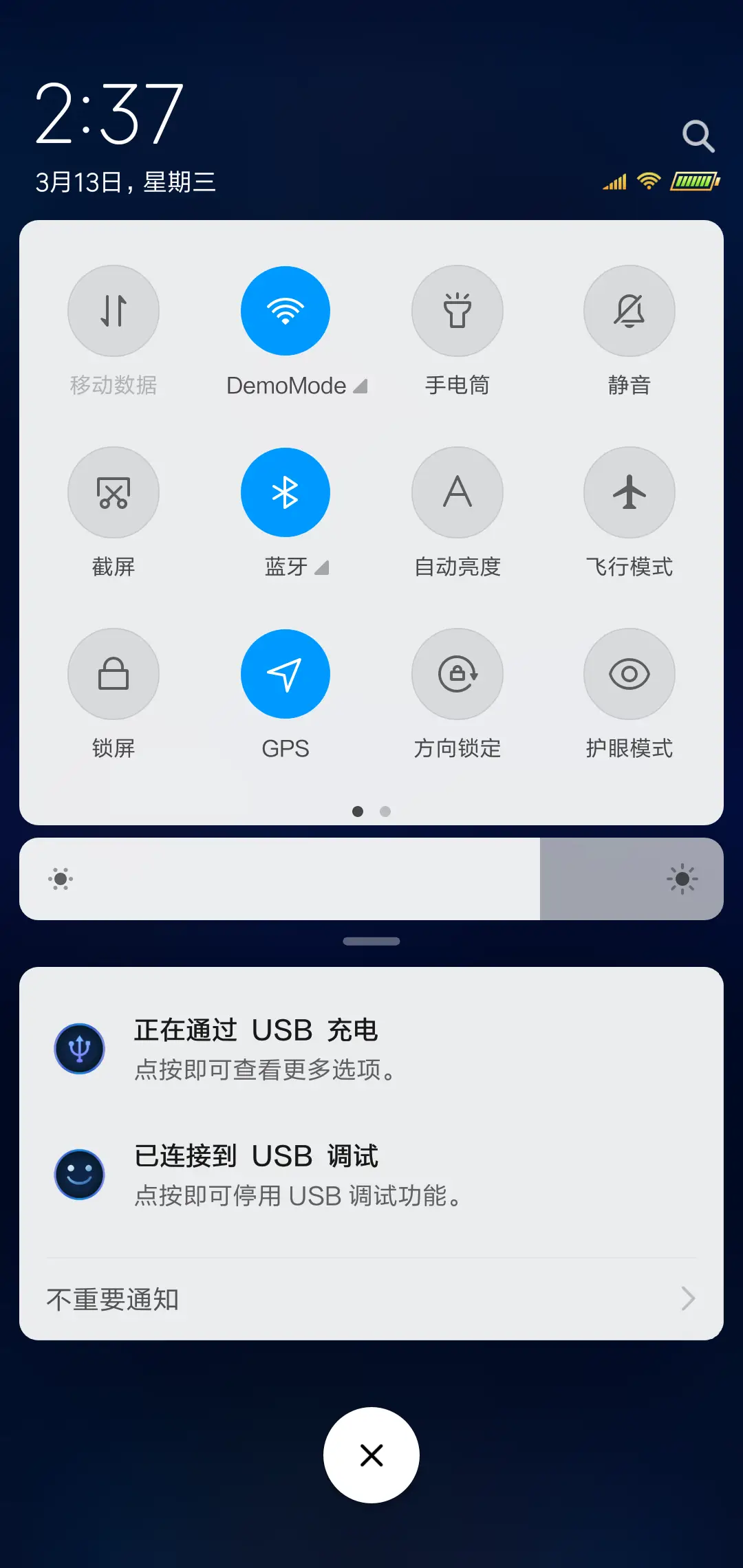
Task: Tap the GPS location icon
Action: [286, 674]
